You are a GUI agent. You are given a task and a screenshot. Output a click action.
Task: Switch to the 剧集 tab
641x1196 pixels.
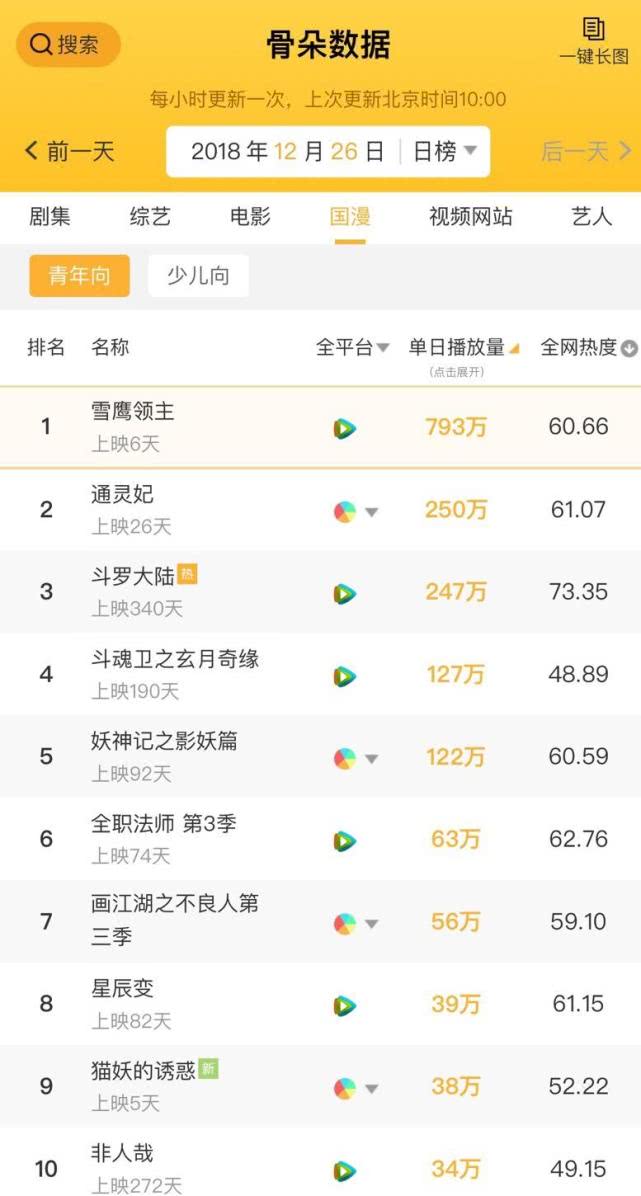50,216
